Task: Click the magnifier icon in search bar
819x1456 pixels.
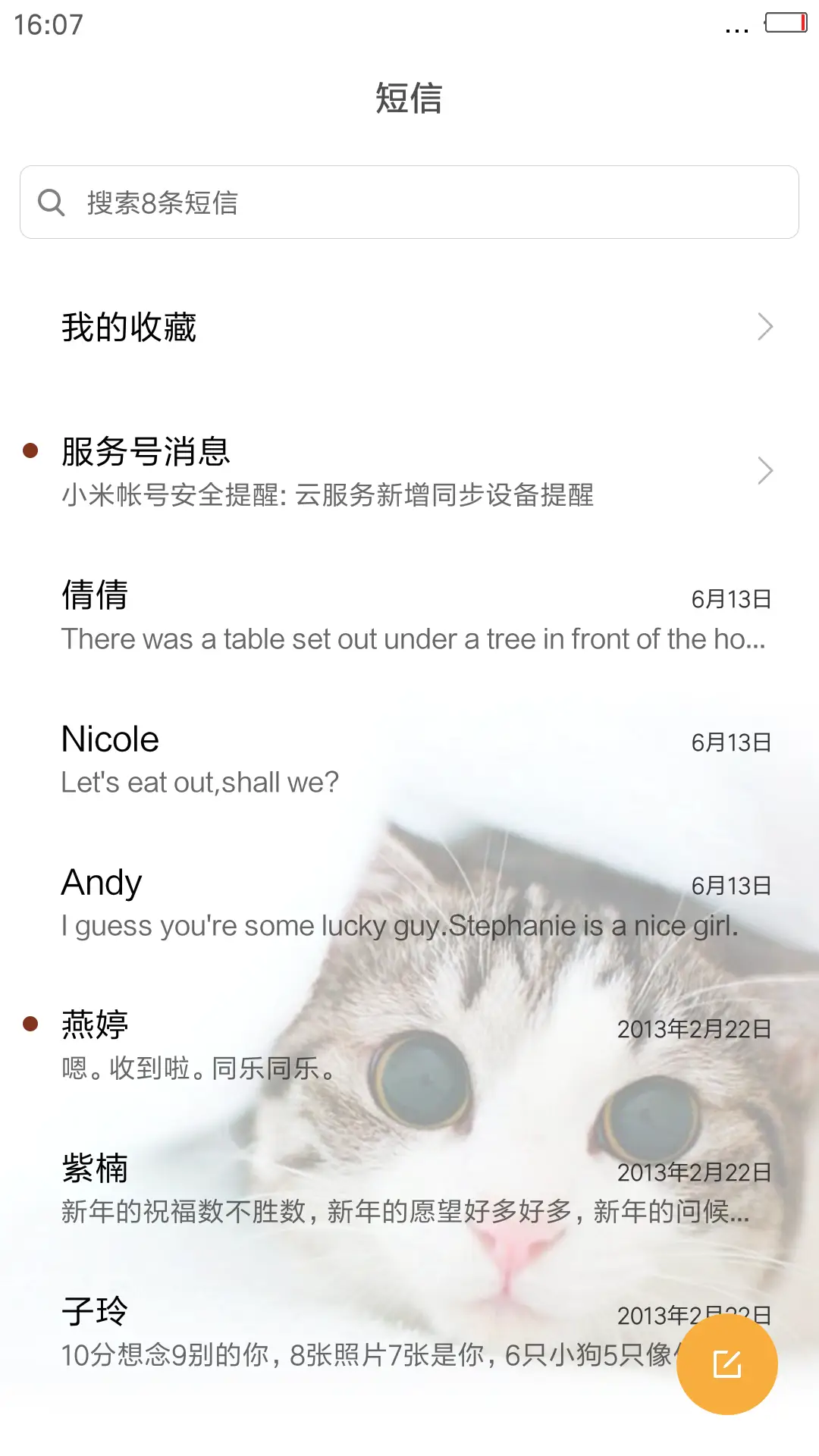Action: pos(51,202)
